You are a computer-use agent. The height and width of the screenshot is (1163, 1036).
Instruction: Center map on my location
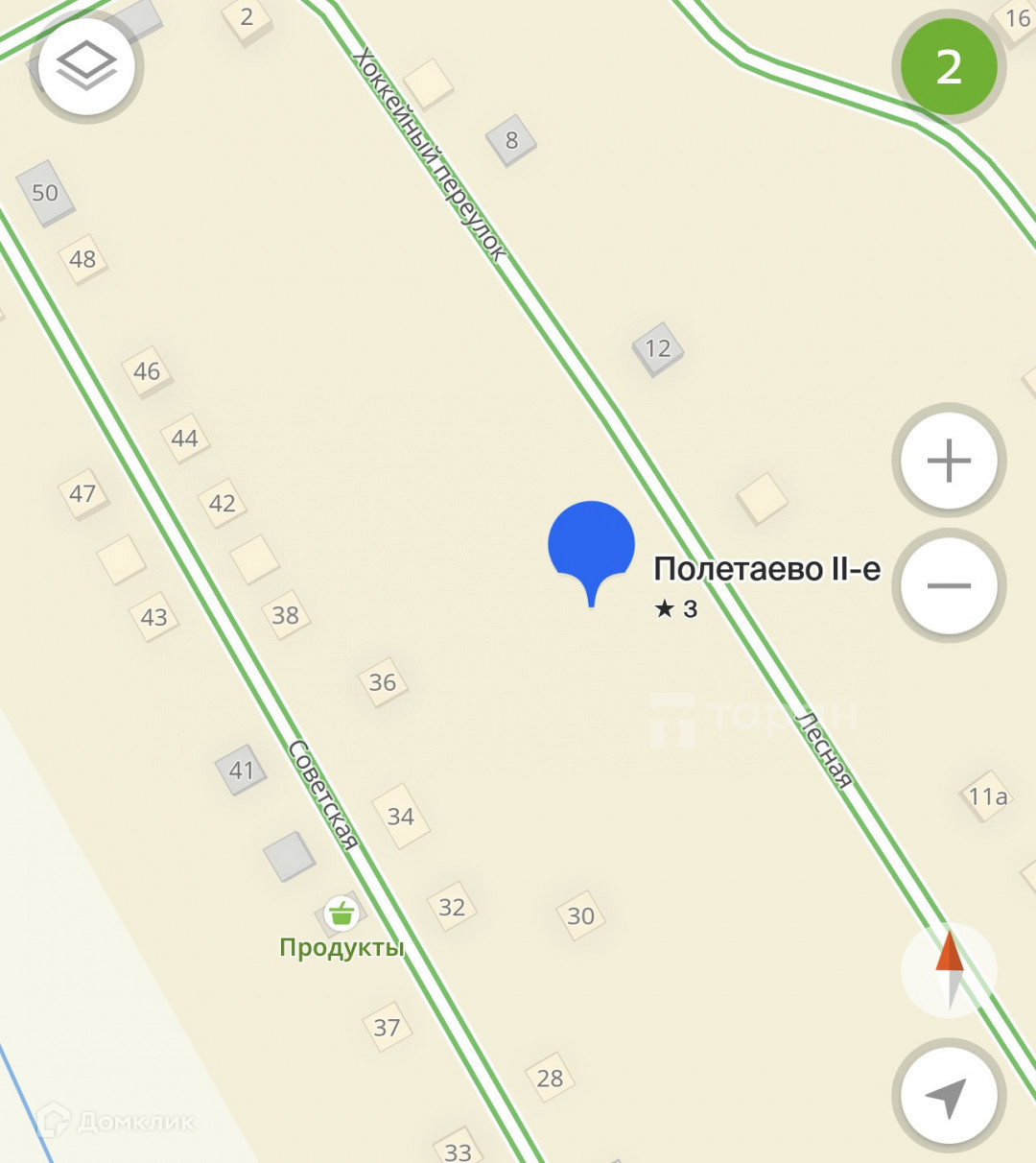(x=948, y=1096)
